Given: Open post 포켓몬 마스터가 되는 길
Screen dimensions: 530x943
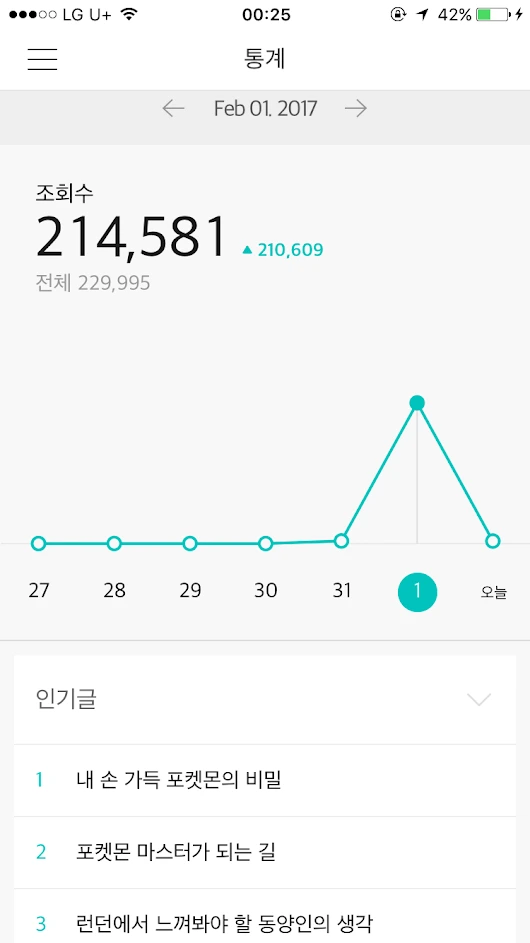Looking at the screenshot, I should (265, 853).
